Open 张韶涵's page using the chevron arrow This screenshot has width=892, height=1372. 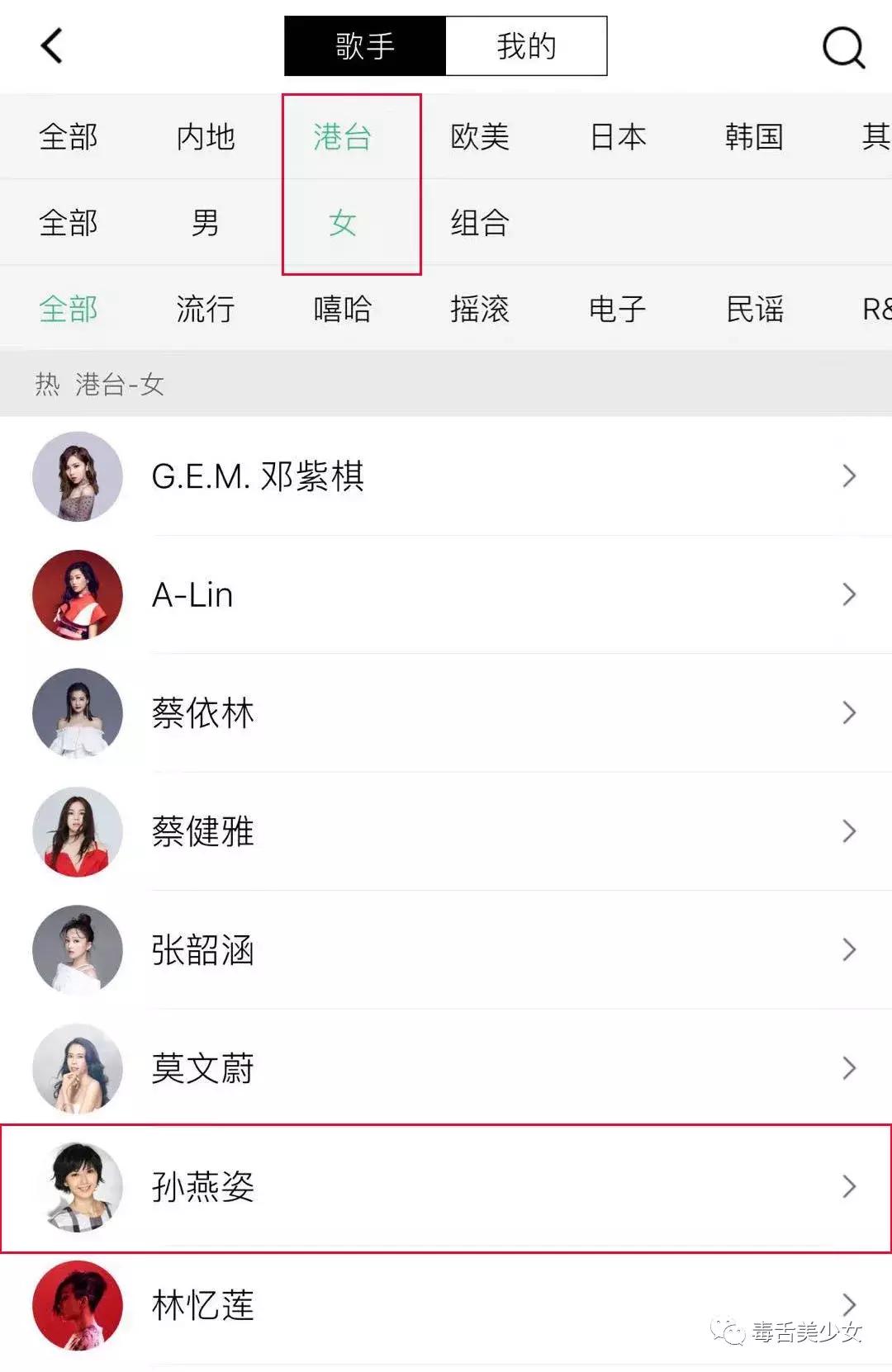pyautogui.click(x=849, y=950)
